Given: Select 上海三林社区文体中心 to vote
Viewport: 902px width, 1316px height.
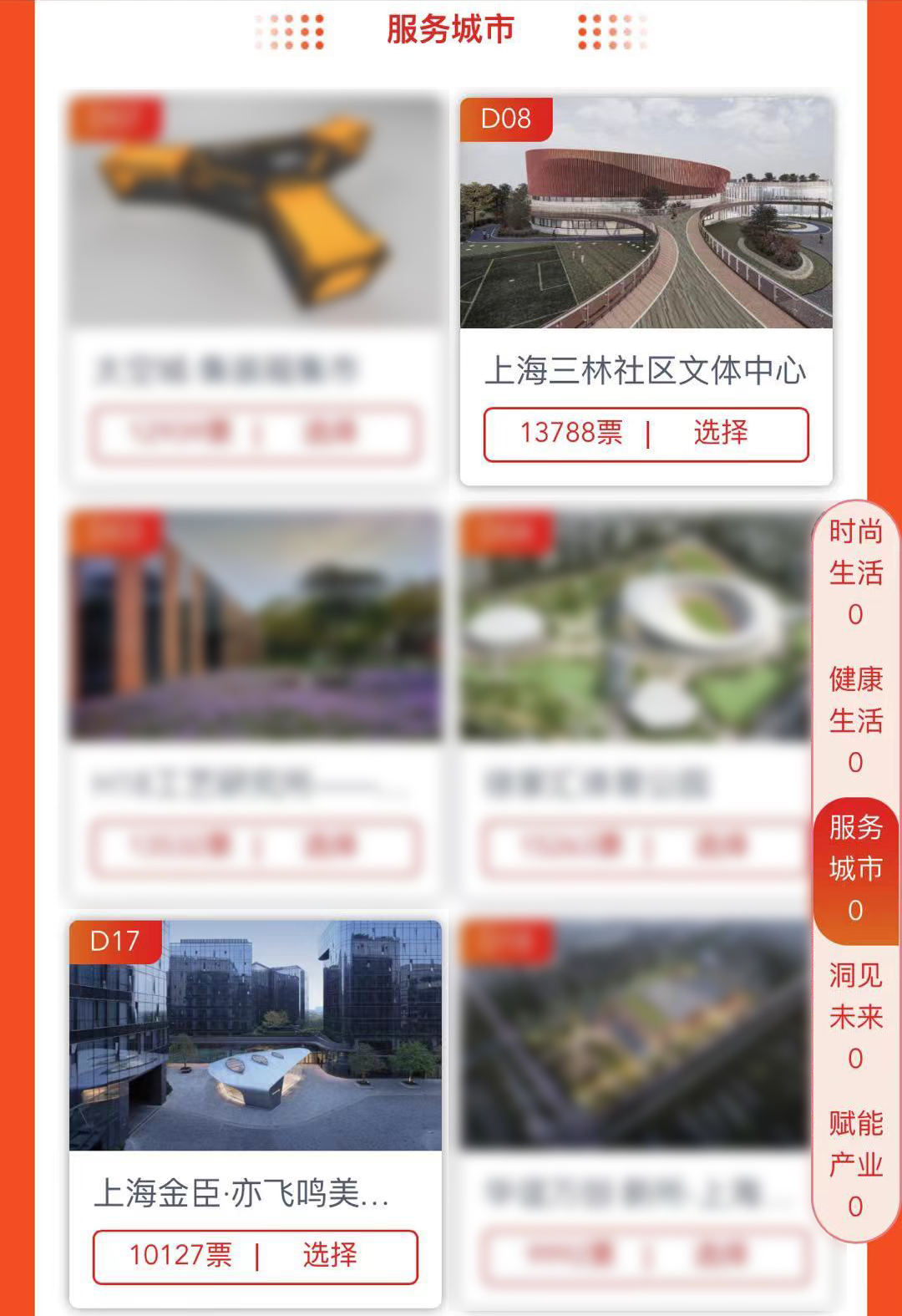Looking at the screenshot, I should [x=720, y=434].
